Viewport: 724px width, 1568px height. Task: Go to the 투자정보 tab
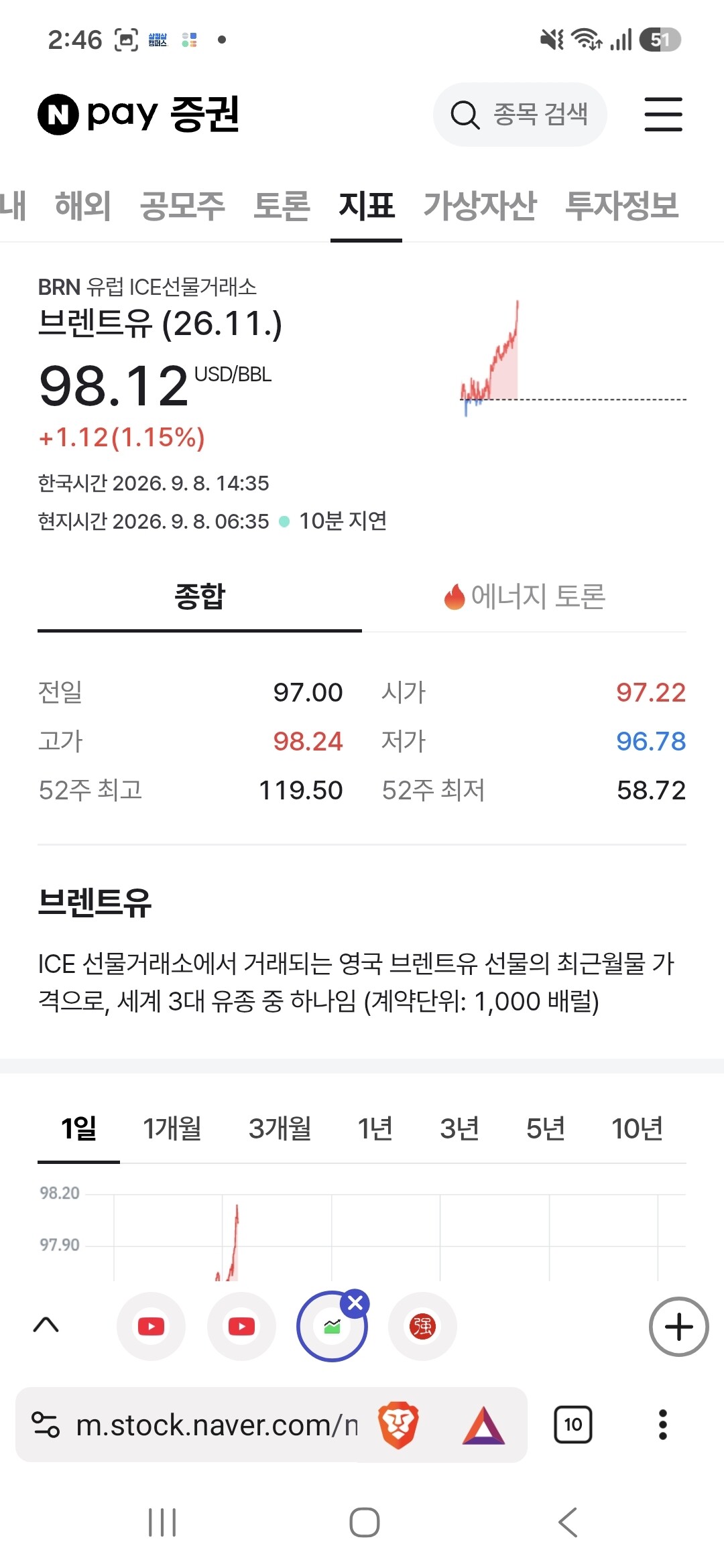click(x=622, y=205)
